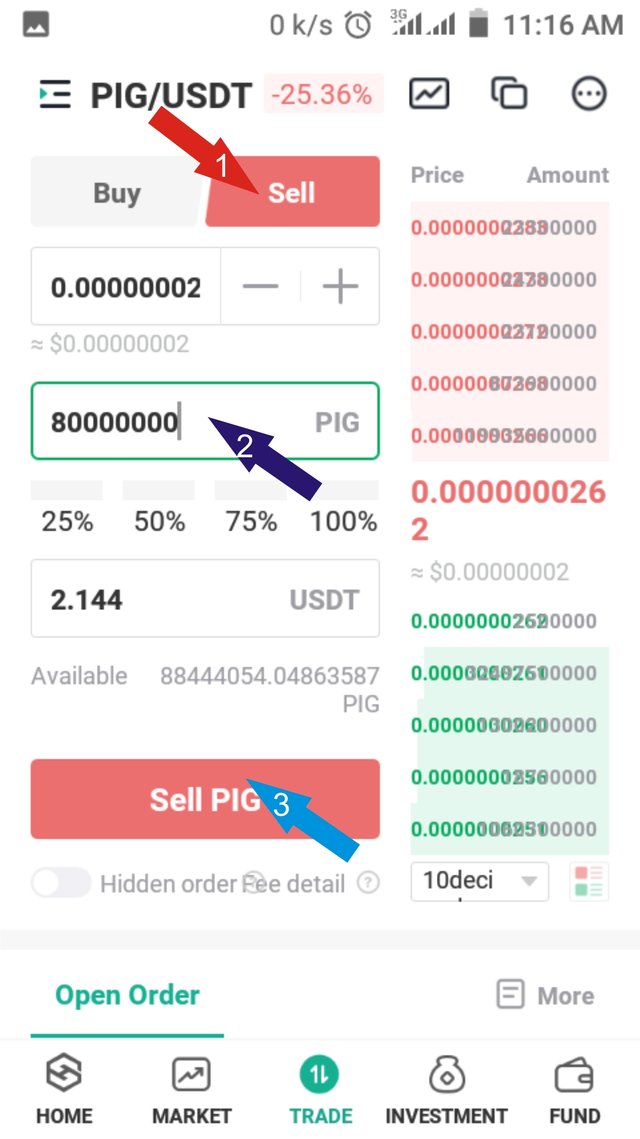
Task: Enable the Hidden order toggle
Action: (62, 883)
